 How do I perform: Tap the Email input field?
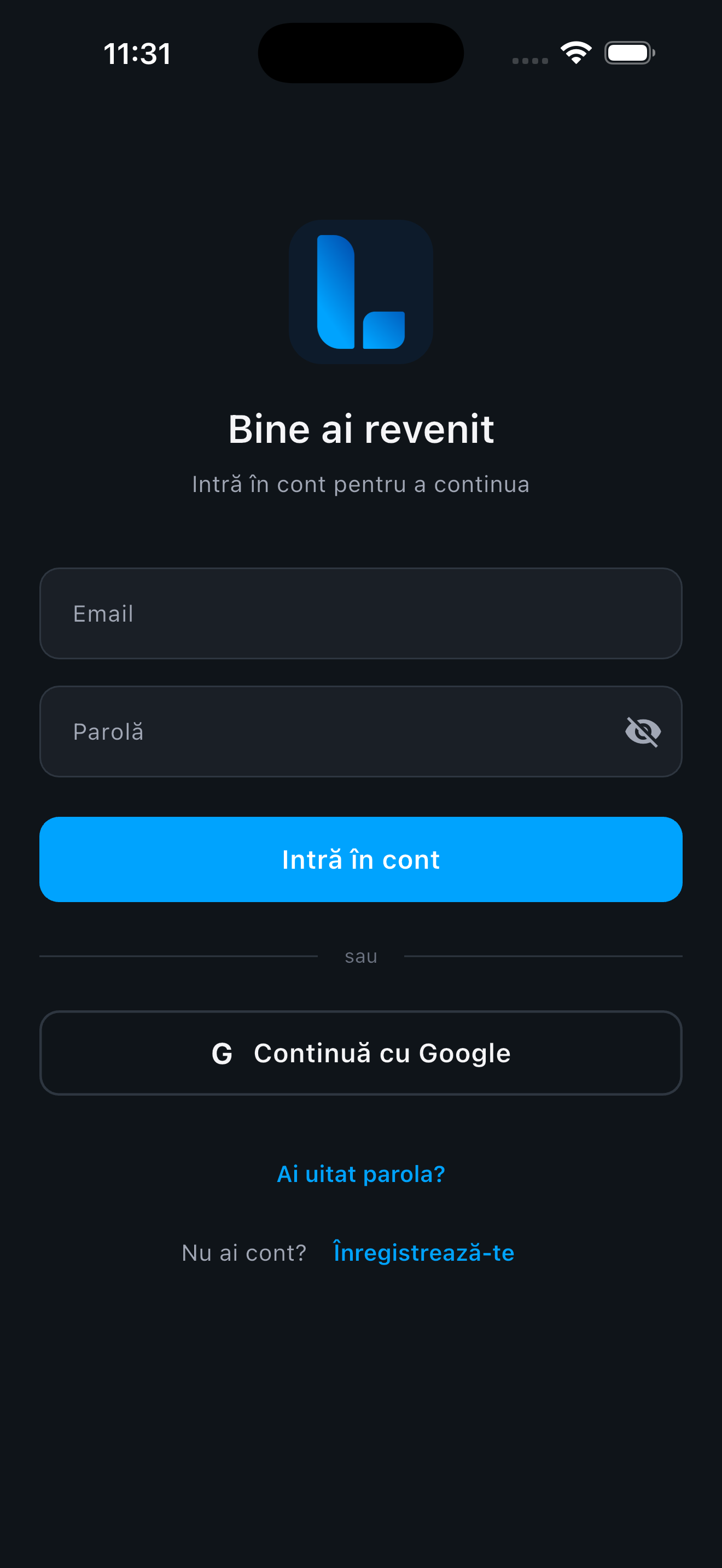[360, 613]
